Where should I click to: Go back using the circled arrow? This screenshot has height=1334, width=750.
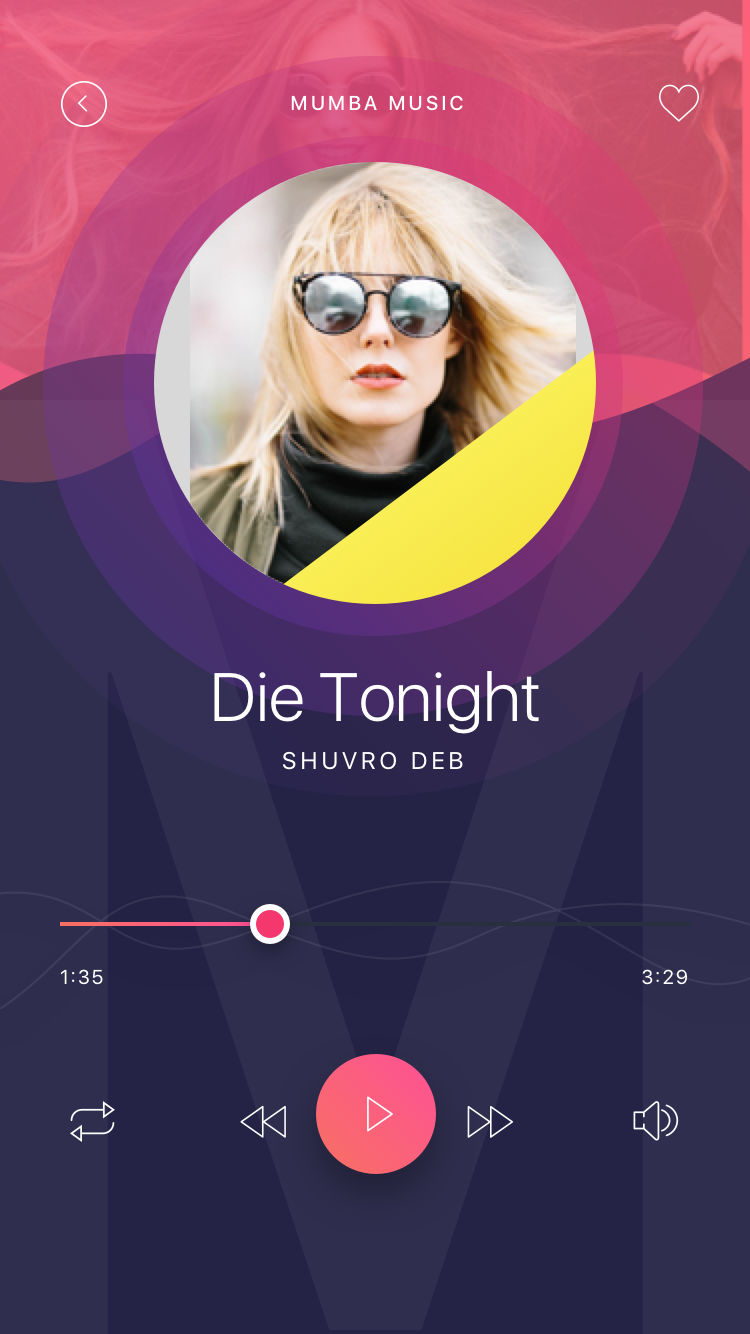point(84,104)
